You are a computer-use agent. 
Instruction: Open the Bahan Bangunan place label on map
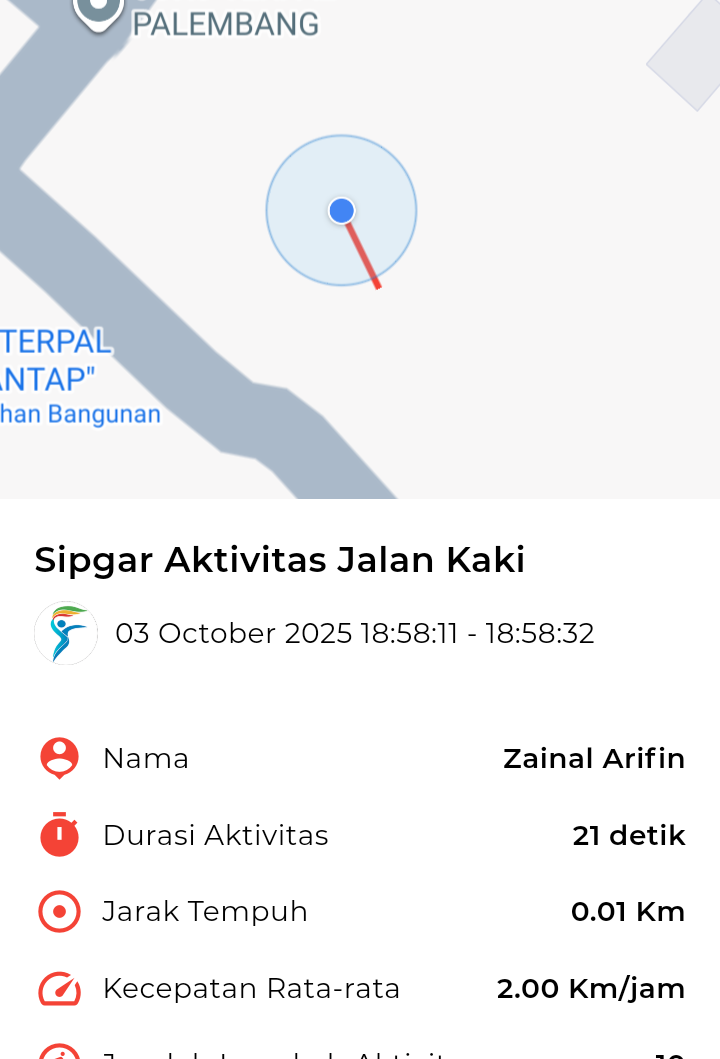[x=79, y=413]
